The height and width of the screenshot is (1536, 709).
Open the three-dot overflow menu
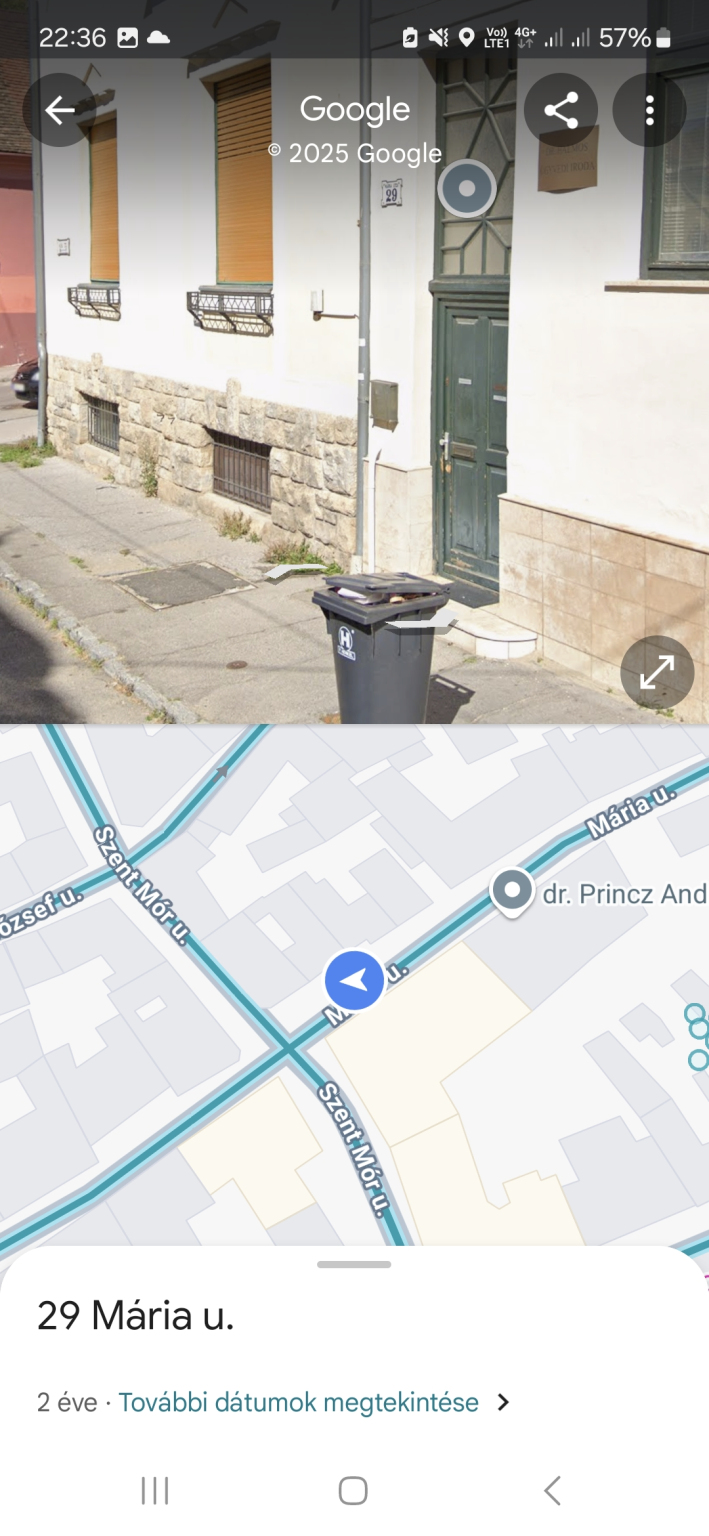coord(649,111)
